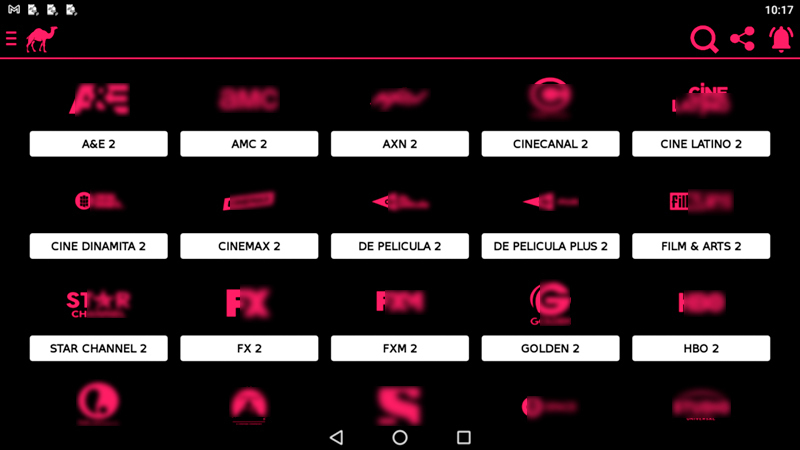Open STAR CHANNEL 2
The width and height of the screenshot is (800, 450).
(x=99, y=348)
